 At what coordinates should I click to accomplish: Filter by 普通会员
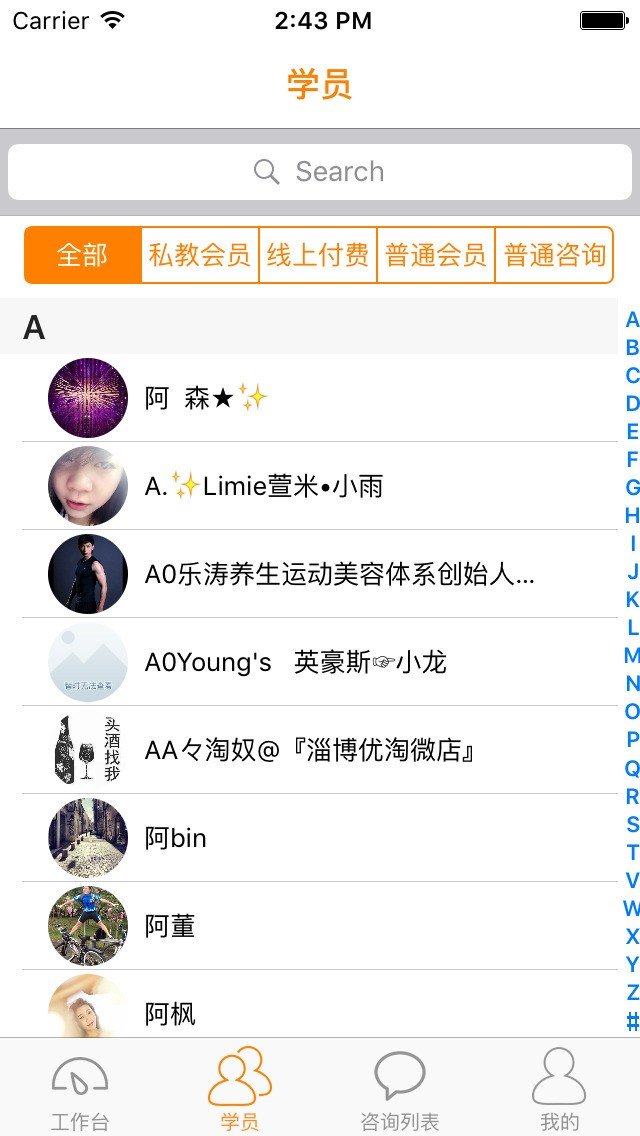(436, 255)
